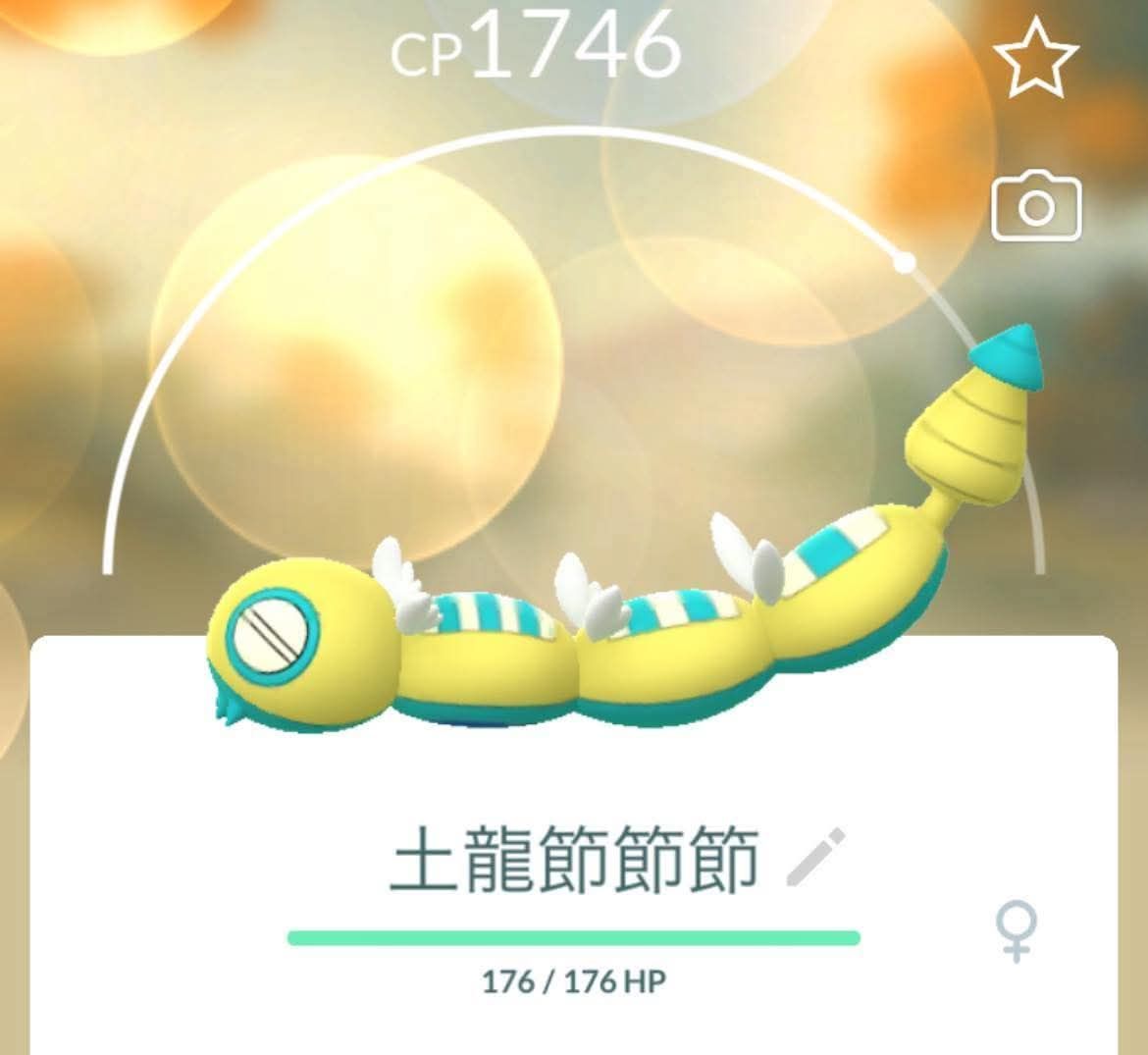The height and width of the screenshot is (1055, 1148).
Task: Mark this Pokémon as favorite with the star
Action: coord(1036,55)
